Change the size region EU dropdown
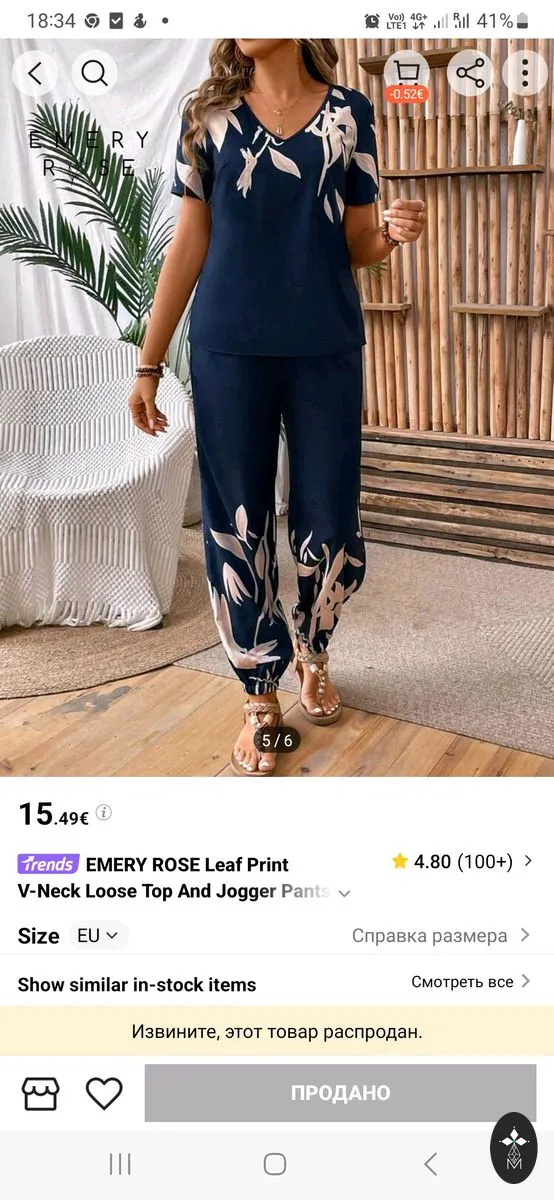554x1200 pixels. point(98,936)
